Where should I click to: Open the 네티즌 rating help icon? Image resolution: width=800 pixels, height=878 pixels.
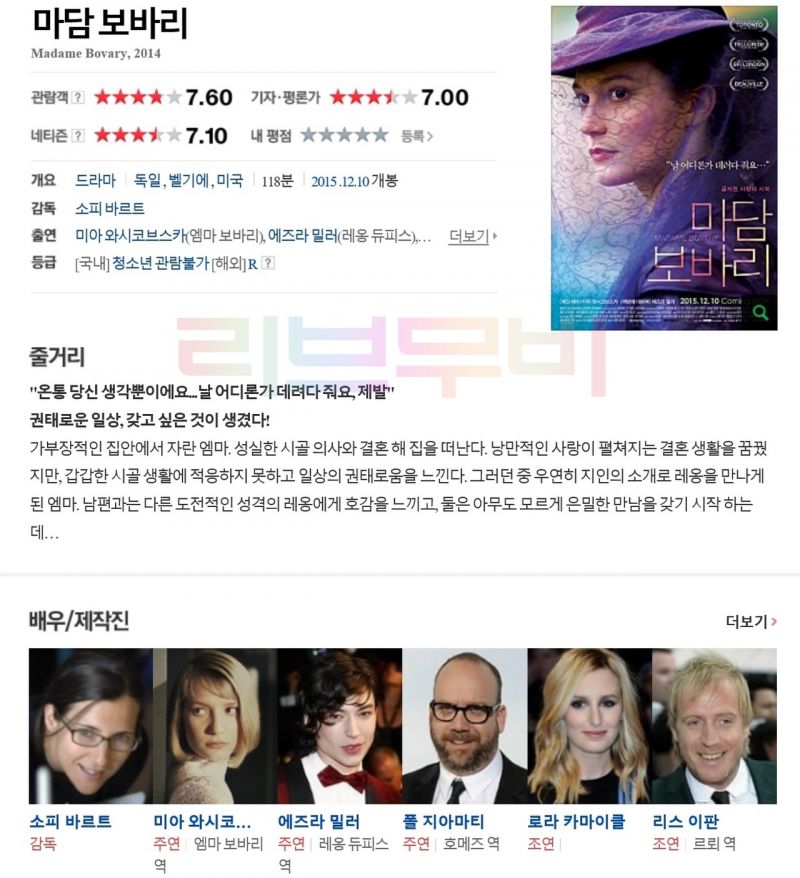coord(78,136)
